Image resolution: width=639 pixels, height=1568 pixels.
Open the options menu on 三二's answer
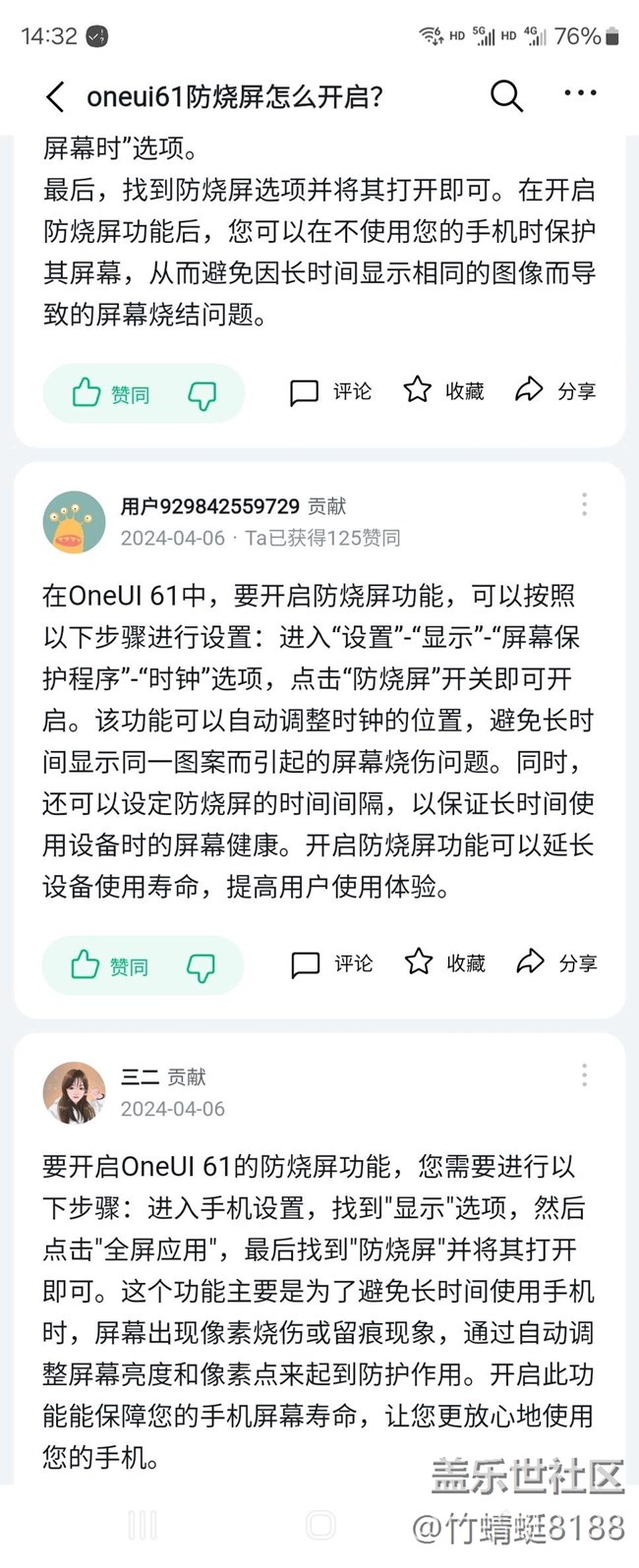(x=584, y=1074)
